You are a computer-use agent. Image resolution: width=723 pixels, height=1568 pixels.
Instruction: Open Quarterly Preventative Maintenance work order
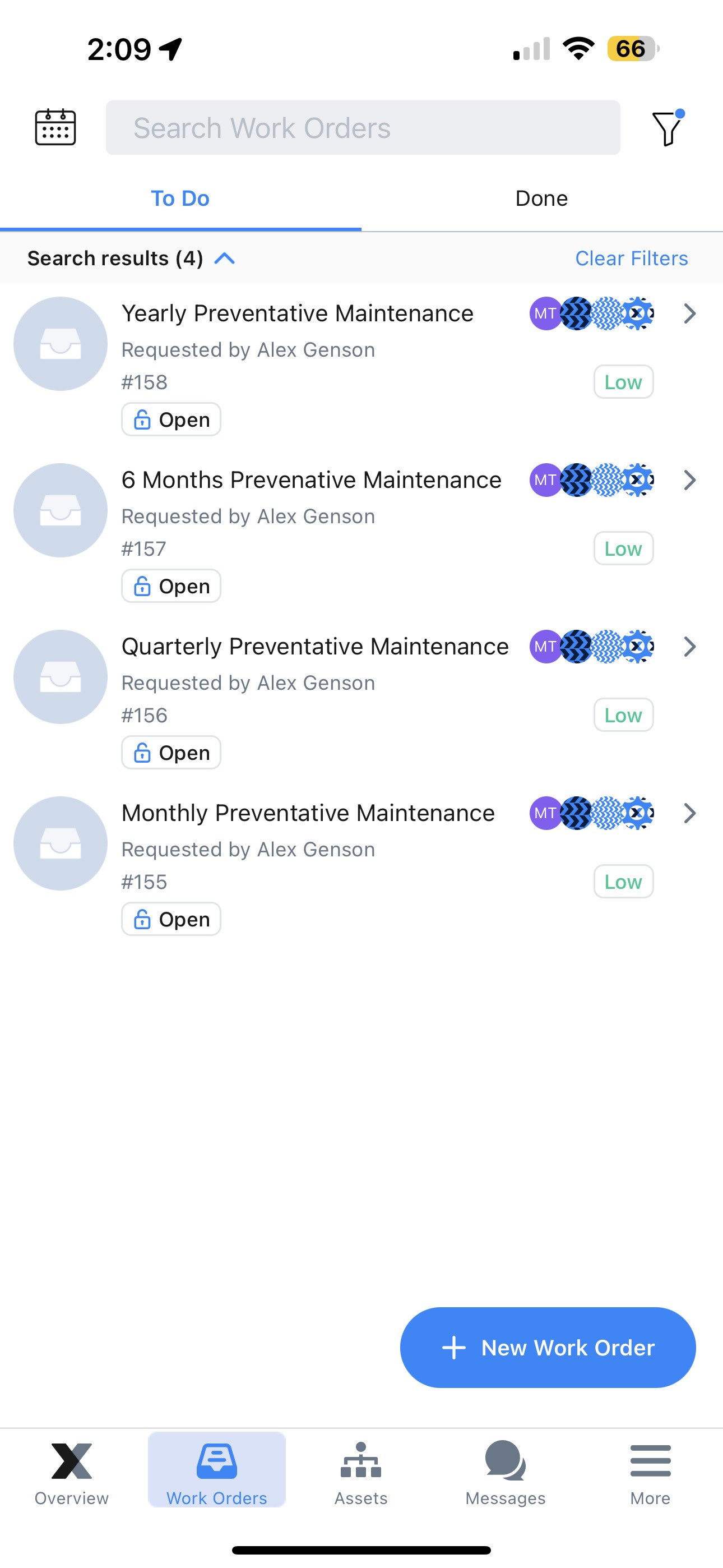tap(314, 647)
